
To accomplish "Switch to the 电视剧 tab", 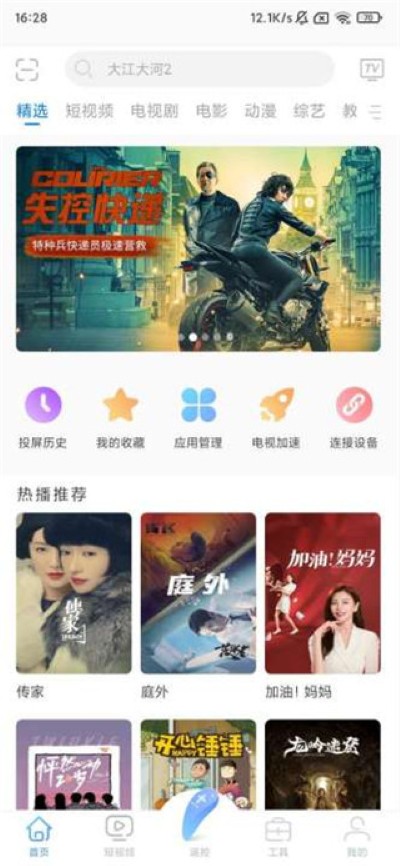I will point(155,110).
